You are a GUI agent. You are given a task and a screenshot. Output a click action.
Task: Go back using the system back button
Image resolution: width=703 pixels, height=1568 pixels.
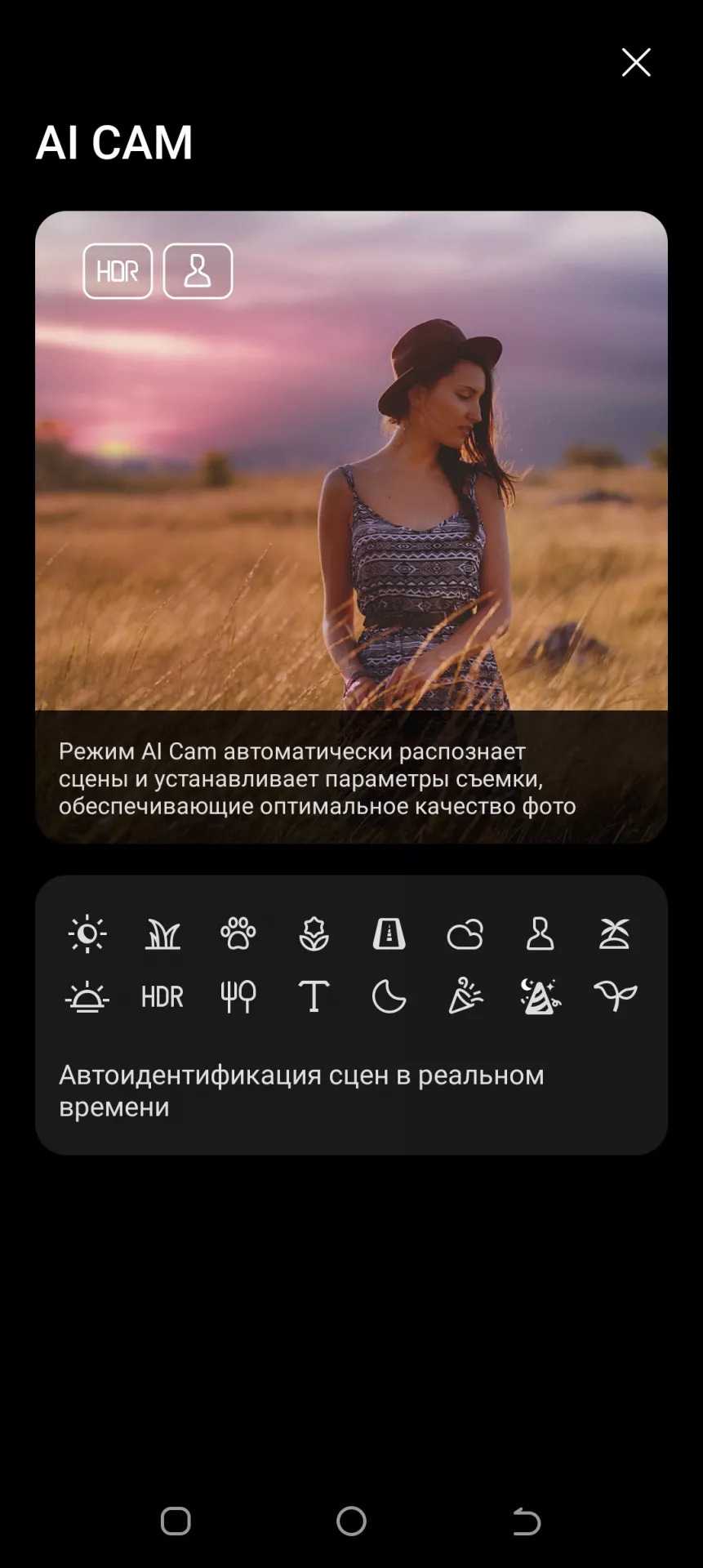tap(527, 1521)
